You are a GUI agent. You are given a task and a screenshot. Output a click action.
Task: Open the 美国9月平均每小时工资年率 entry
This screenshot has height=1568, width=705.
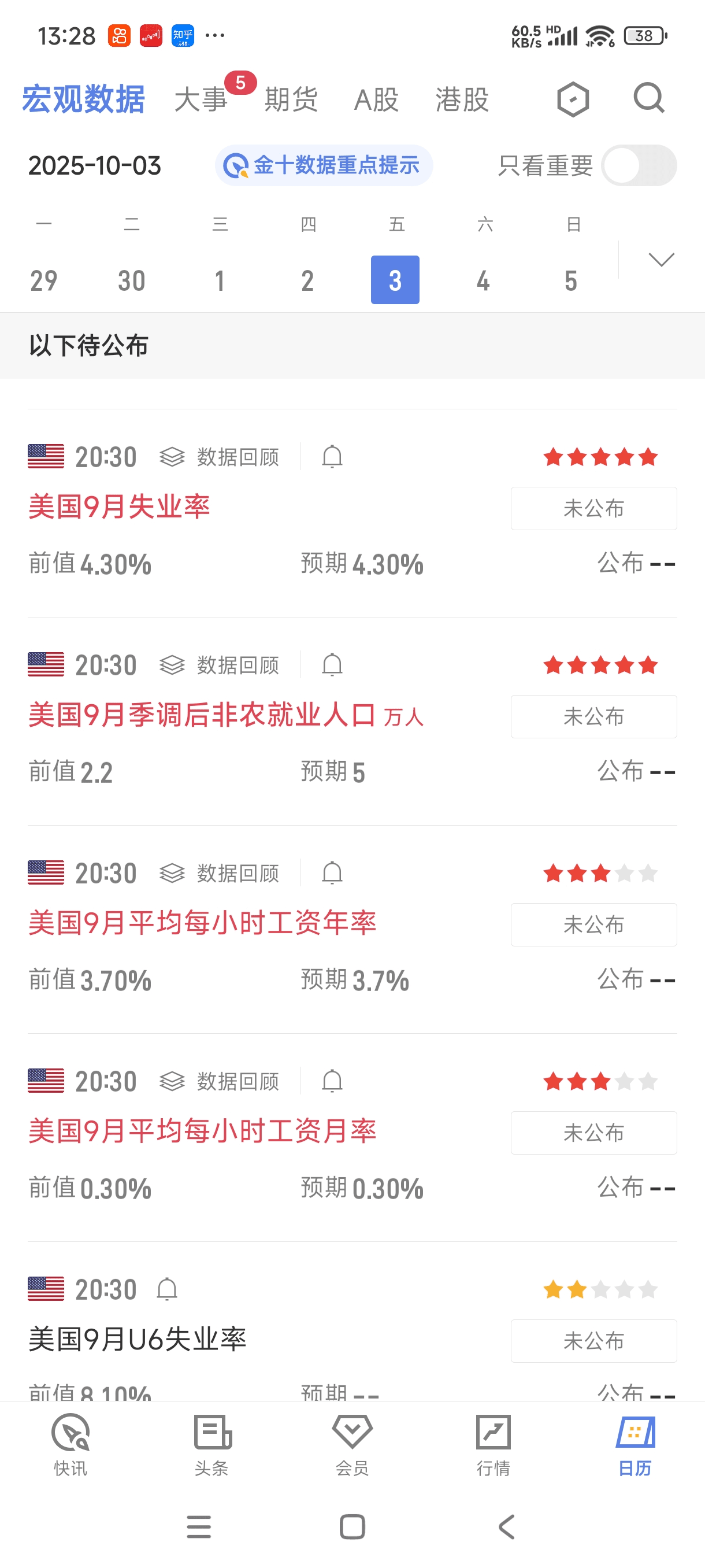pos(202,923)
